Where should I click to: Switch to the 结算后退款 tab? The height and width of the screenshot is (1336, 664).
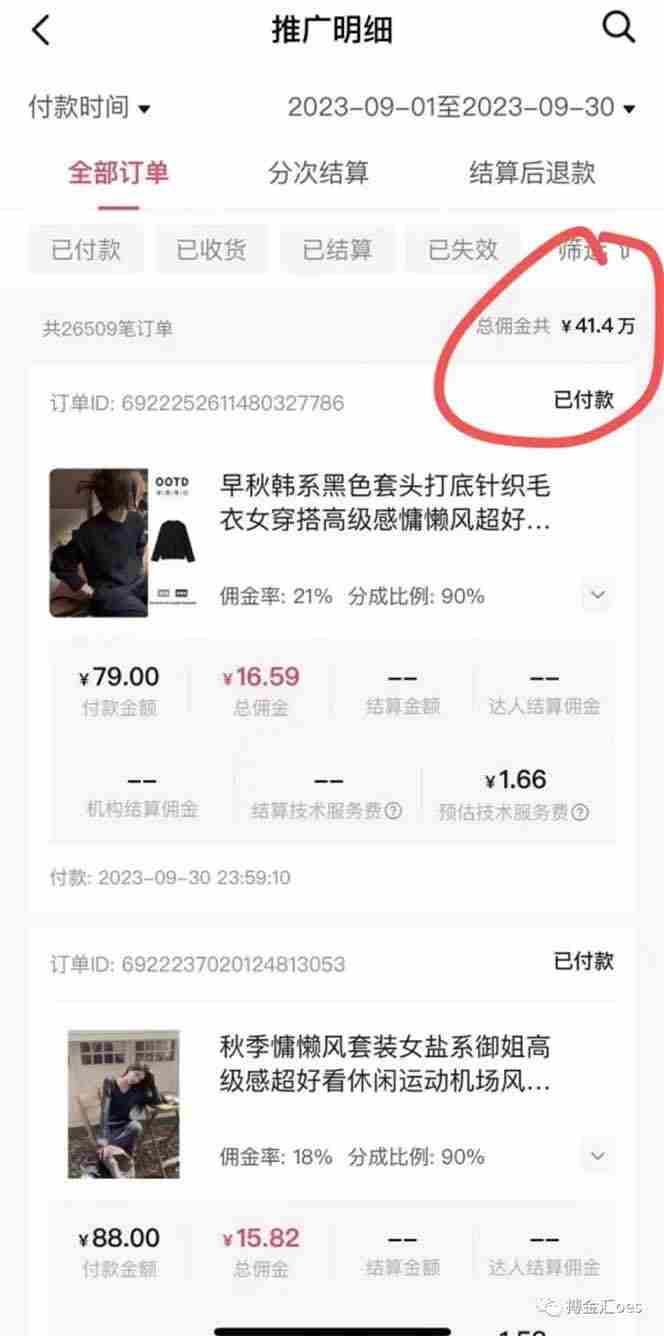click(x=532, y=172)
